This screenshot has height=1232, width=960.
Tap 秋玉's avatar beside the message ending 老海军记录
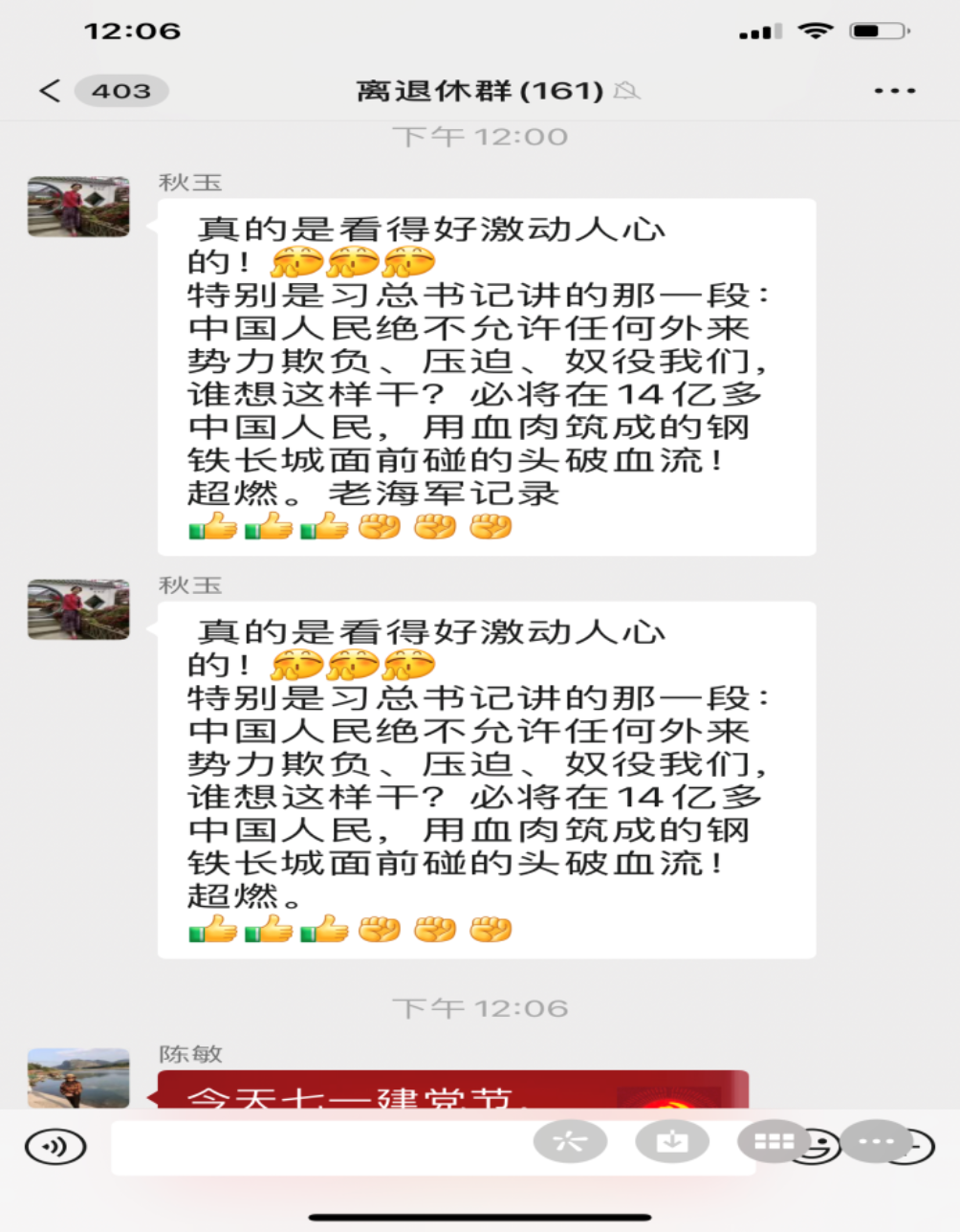78,207
